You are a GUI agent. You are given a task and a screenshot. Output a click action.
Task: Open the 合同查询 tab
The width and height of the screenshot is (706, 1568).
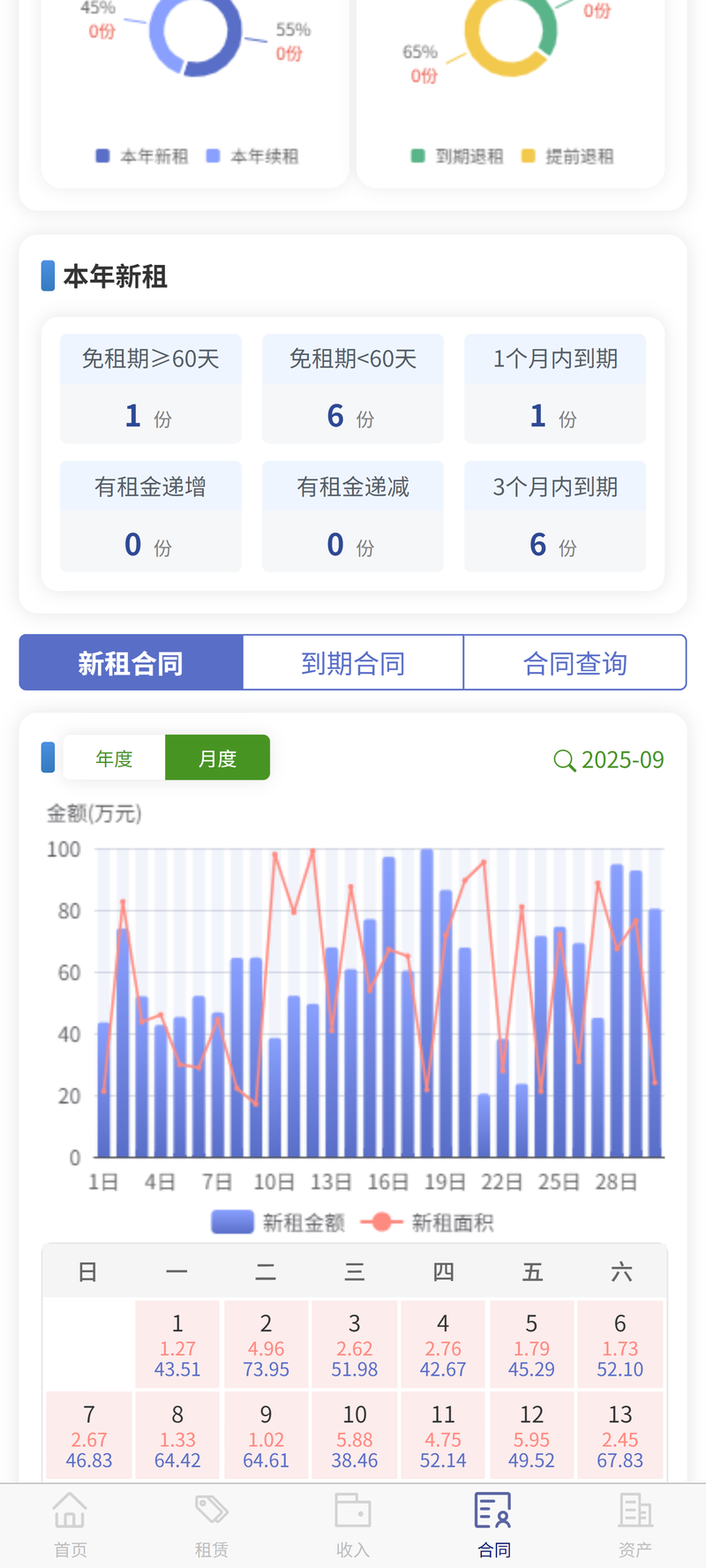[575, 662]
